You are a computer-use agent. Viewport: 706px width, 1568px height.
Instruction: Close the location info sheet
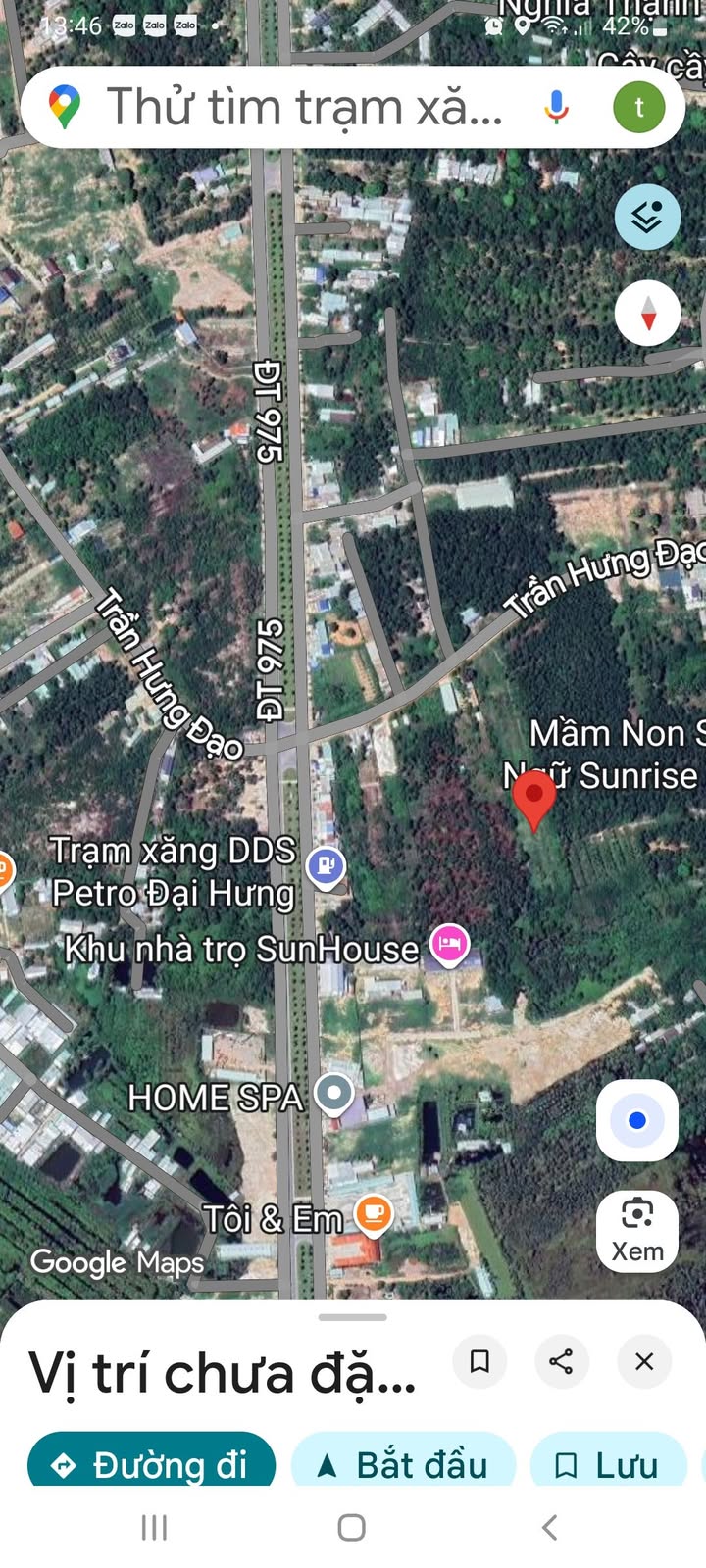[644, 1361]
